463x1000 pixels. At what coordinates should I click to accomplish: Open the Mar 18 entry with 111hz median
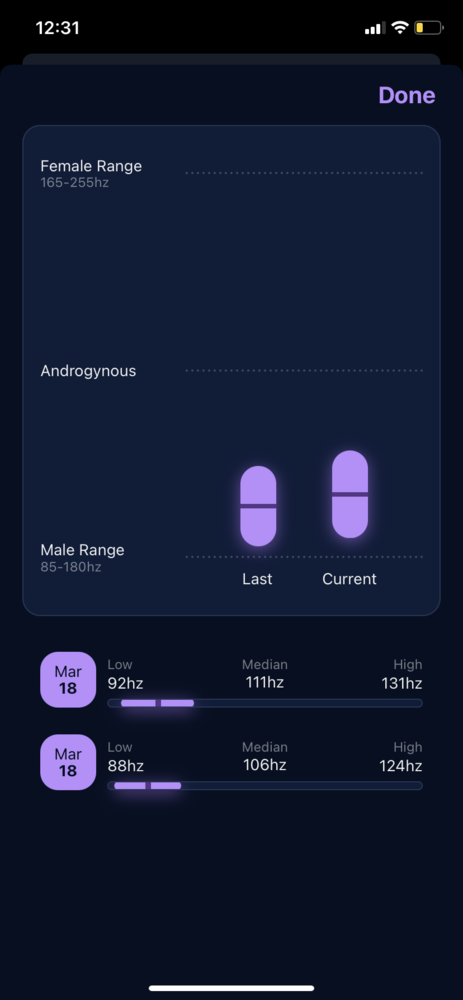pyautogui.click(x=232, y=680)
